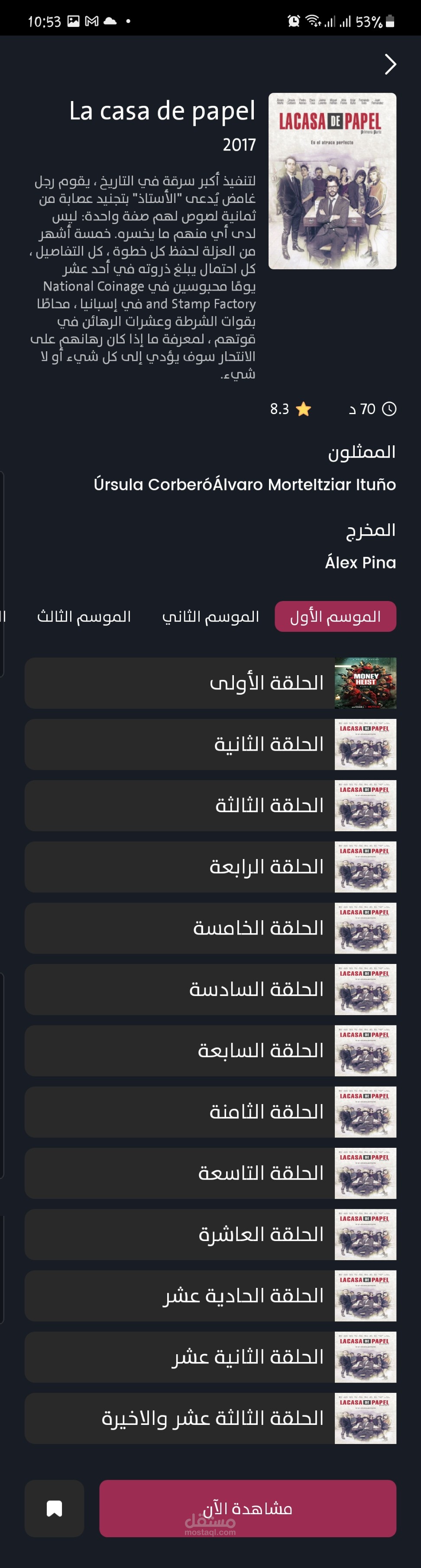Bookmark this series

[54, 1508]
